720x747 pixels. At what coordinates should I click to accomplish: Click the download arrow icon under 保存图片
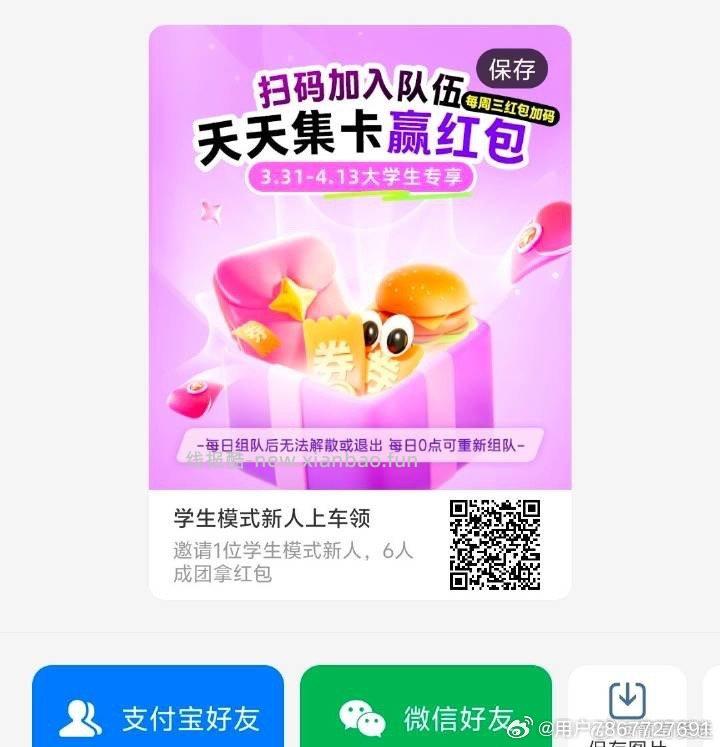pyautogui.click(x=628, y=701)
